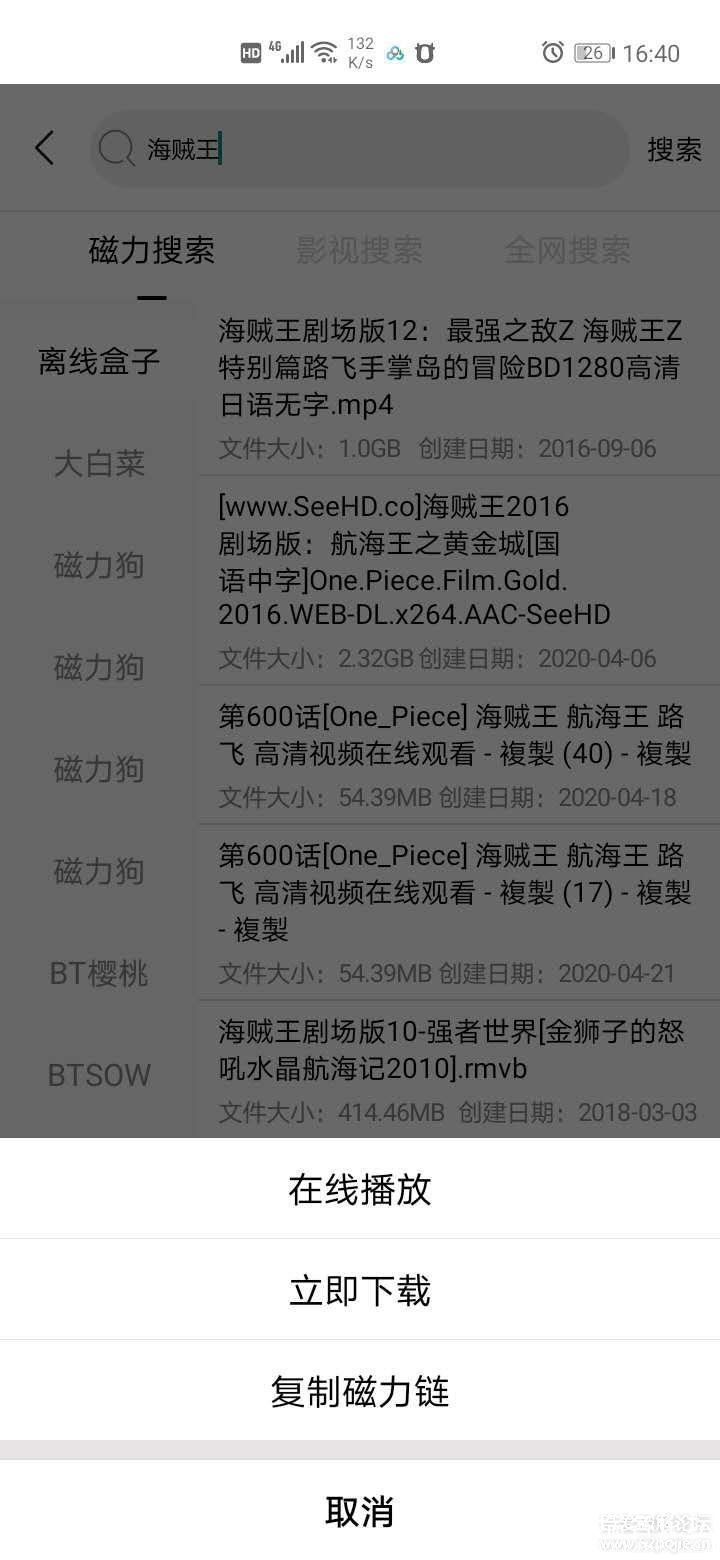720x1560 pixels.
Task: Go back using the arrow icon
Action: click(44, 149)
